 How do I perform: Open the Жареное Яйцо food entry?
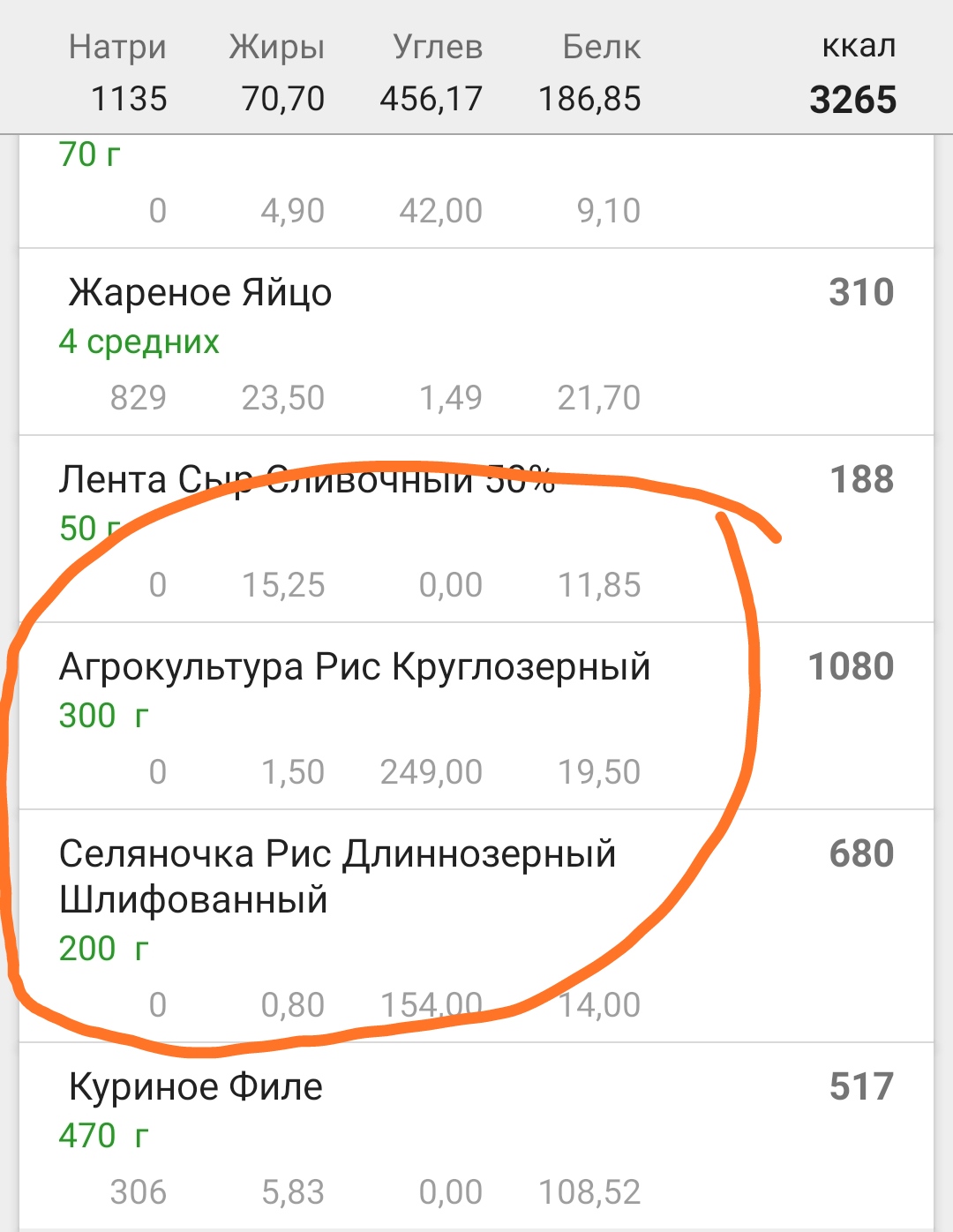click(x=200, y=293)
